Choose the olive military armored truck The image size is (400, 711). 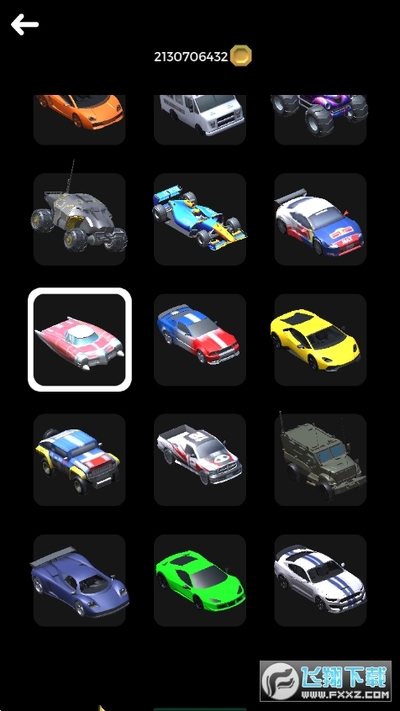coord(320,460)
